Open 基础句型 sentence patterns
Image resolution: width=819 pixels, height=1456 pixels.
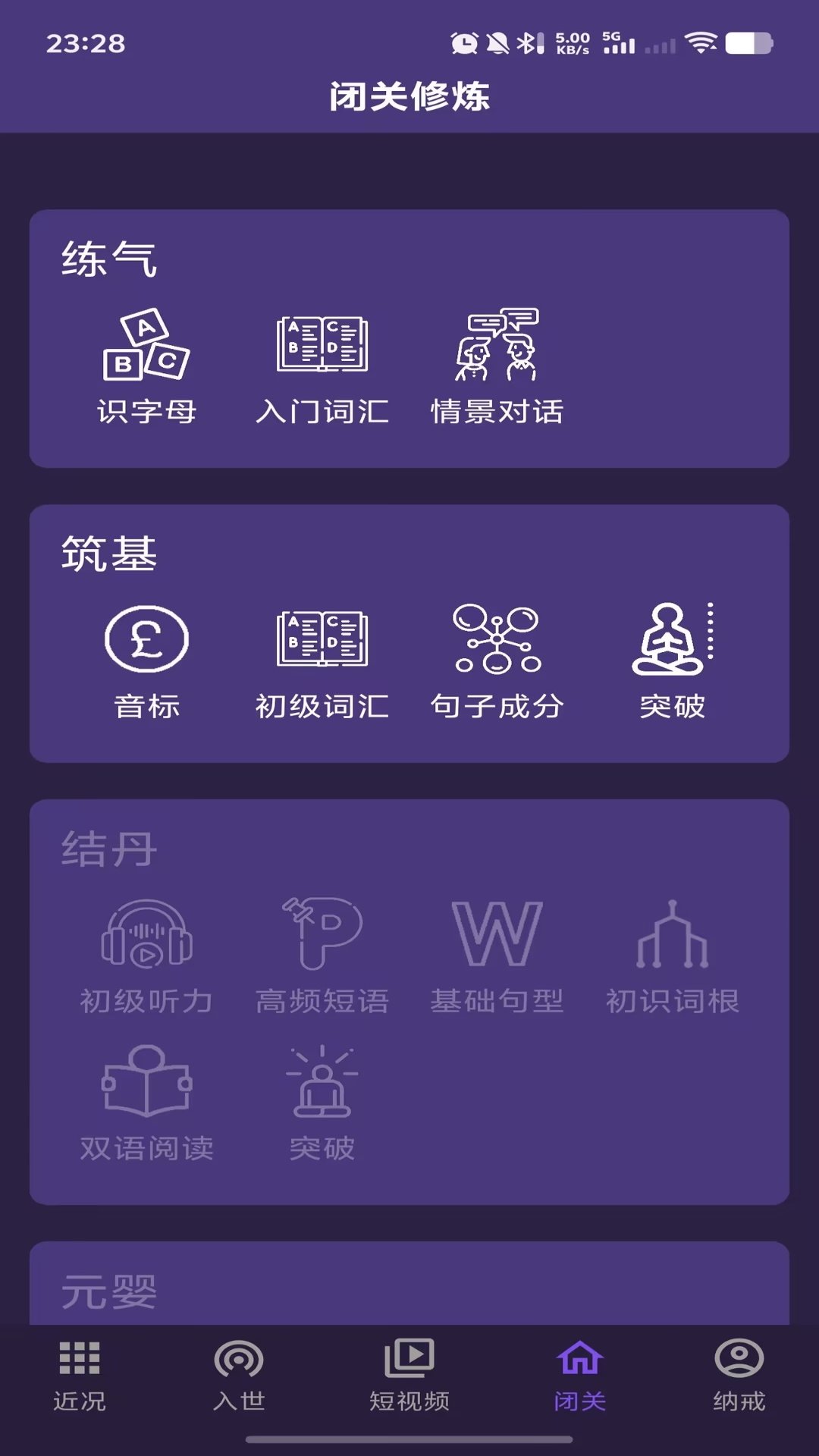point(497,955)
